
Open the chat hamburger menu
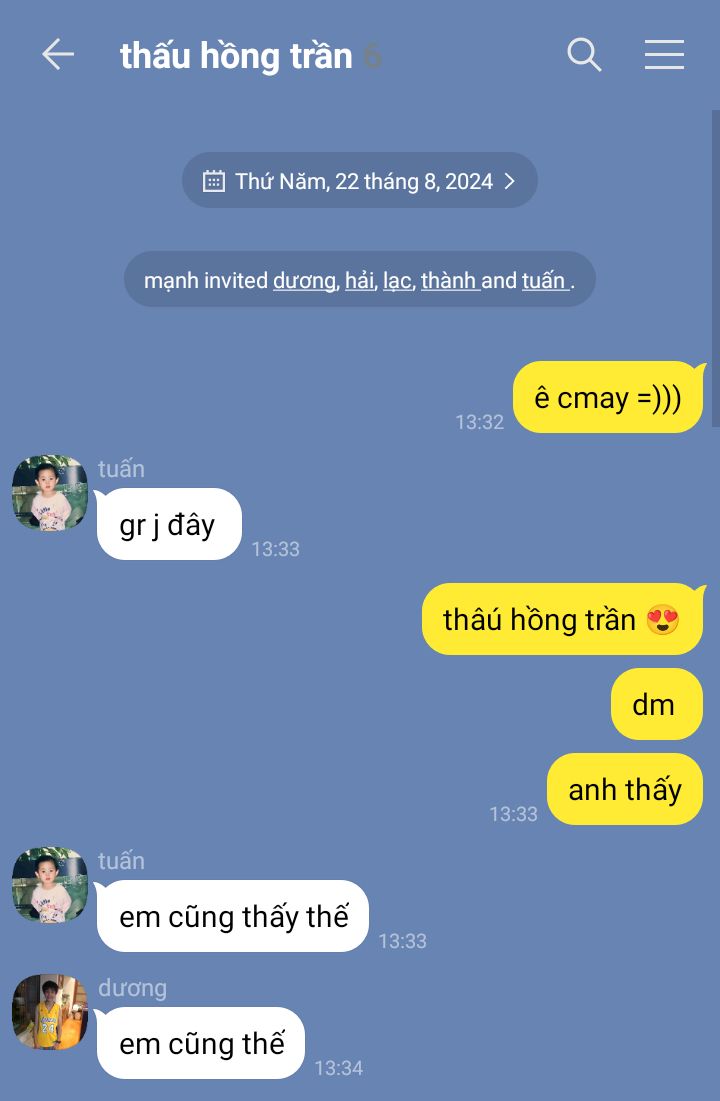coord(664,55)
